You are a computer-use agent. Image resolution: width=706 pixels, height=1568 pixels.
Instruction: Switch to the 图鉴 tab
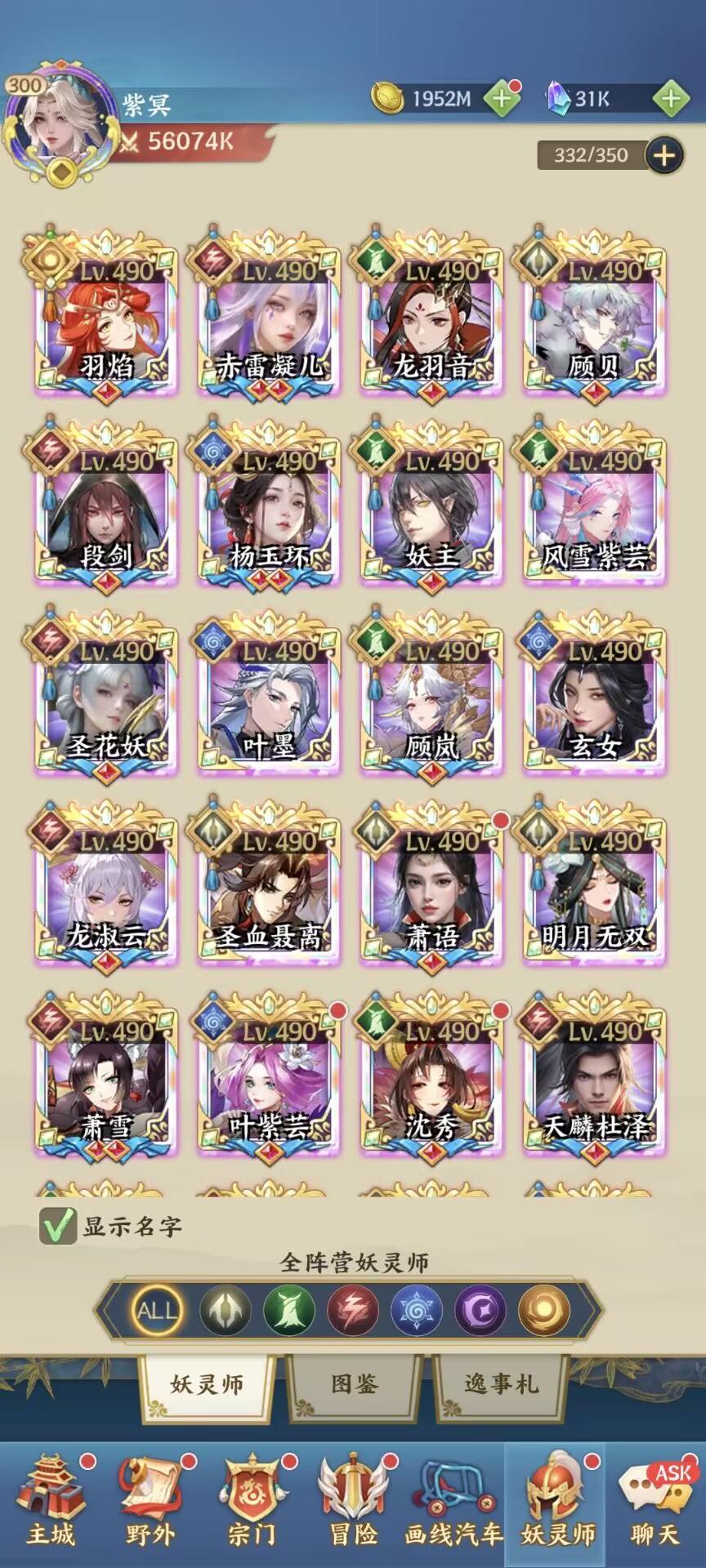point(355,1384)
